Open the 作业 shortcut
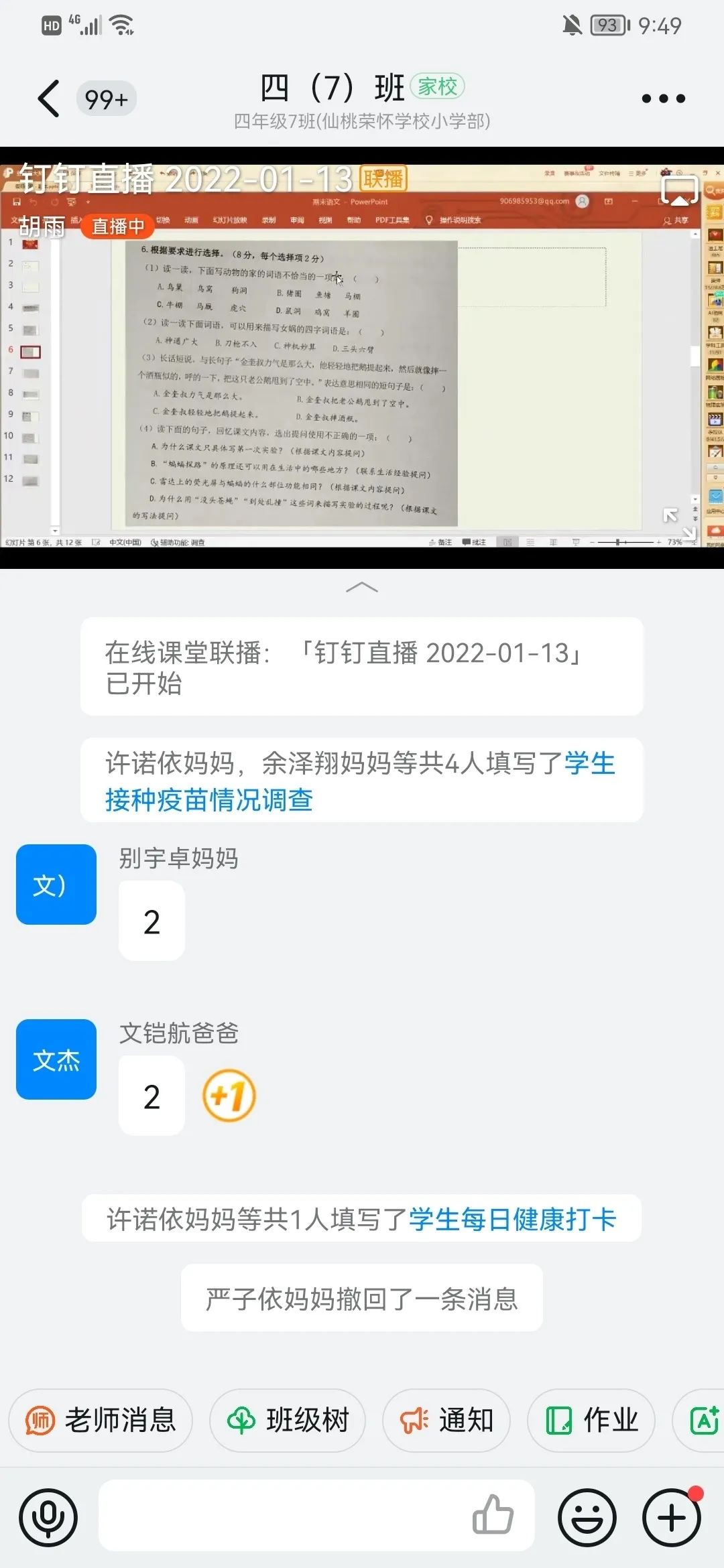This screenshot has width=724, height=1568. 591,1420
